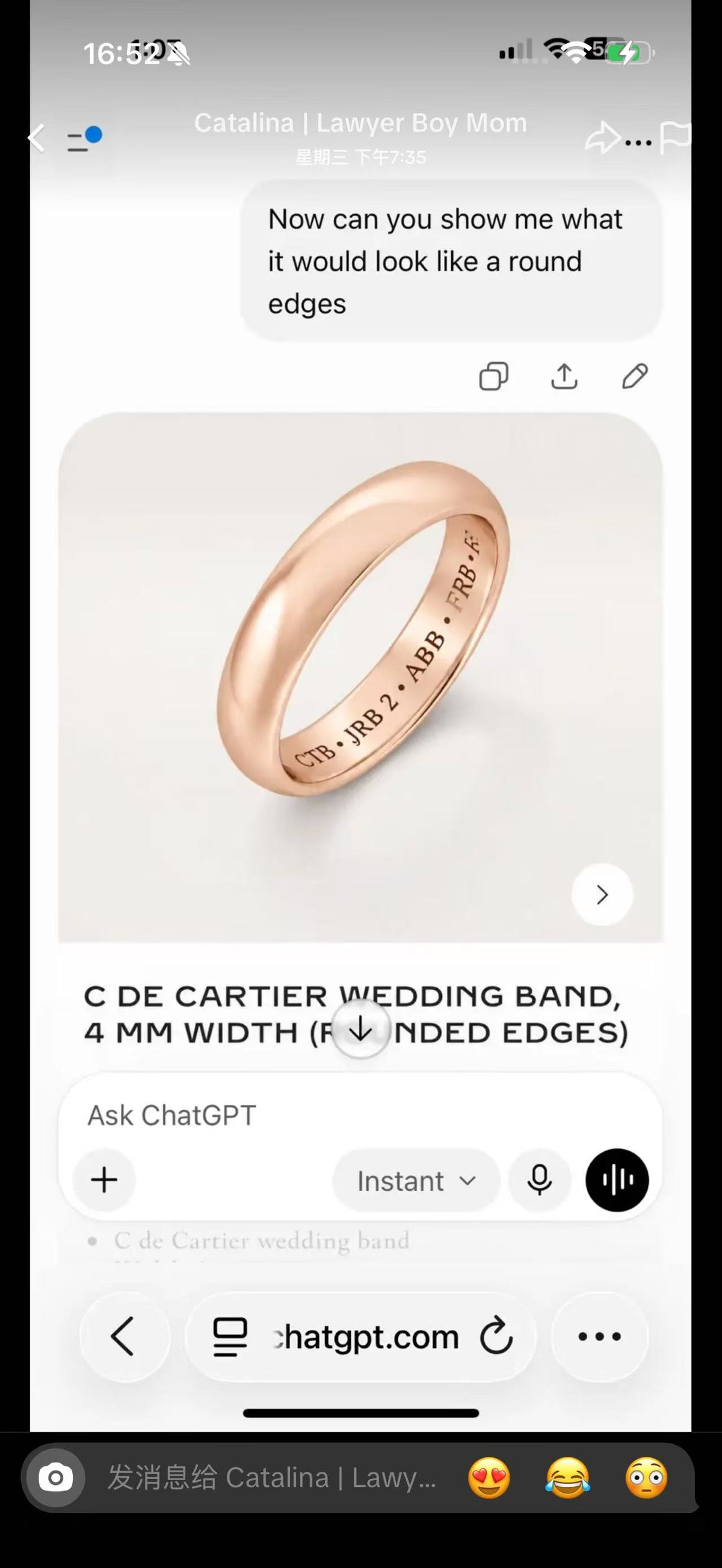Open the three-dot more options menu
This screenshot has height=1568, width=722.
tap(638, 143)
